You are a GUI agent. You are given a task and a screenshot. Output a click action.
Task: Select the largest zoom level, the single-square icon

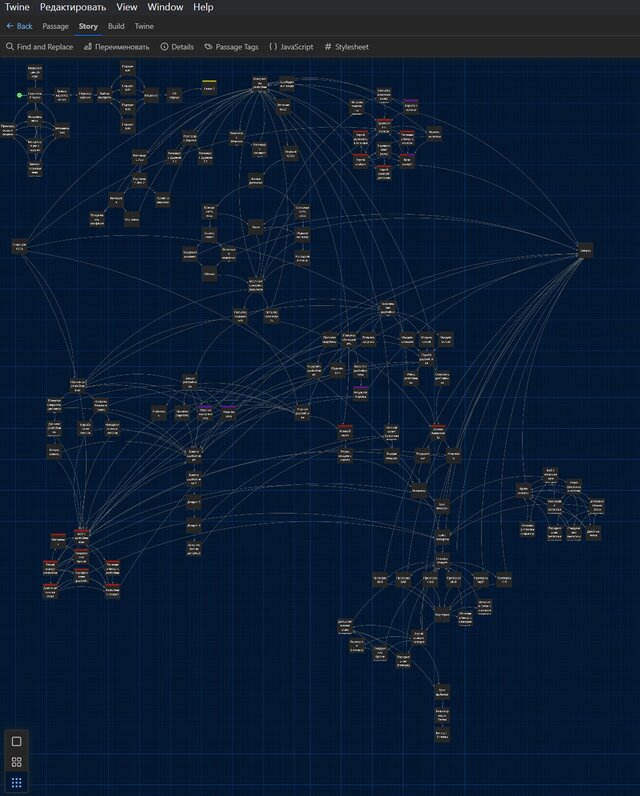click(x=16, y=741)
